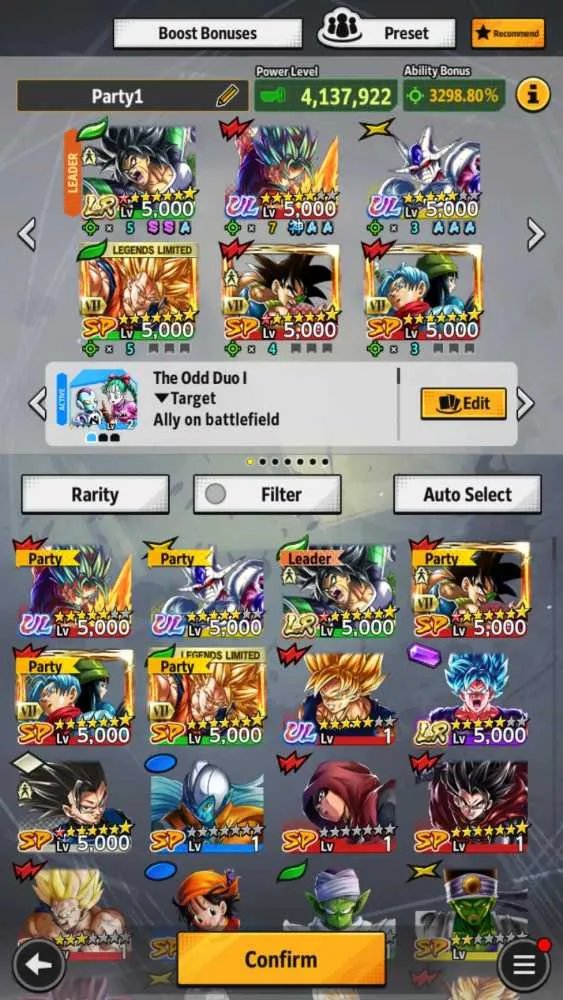
Task: Tap the Recommend button
Action: point(508,33)
